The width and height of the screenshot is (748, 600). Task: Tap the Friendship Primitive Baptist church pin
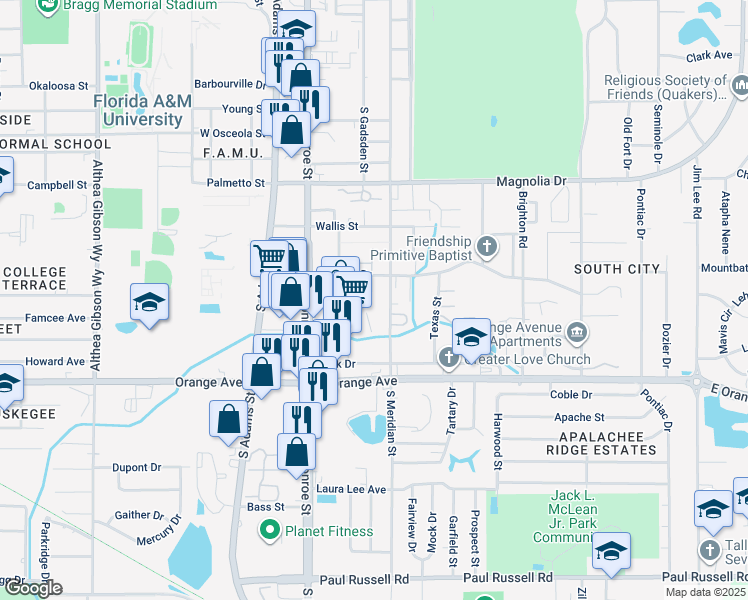[x=486, y=245]
